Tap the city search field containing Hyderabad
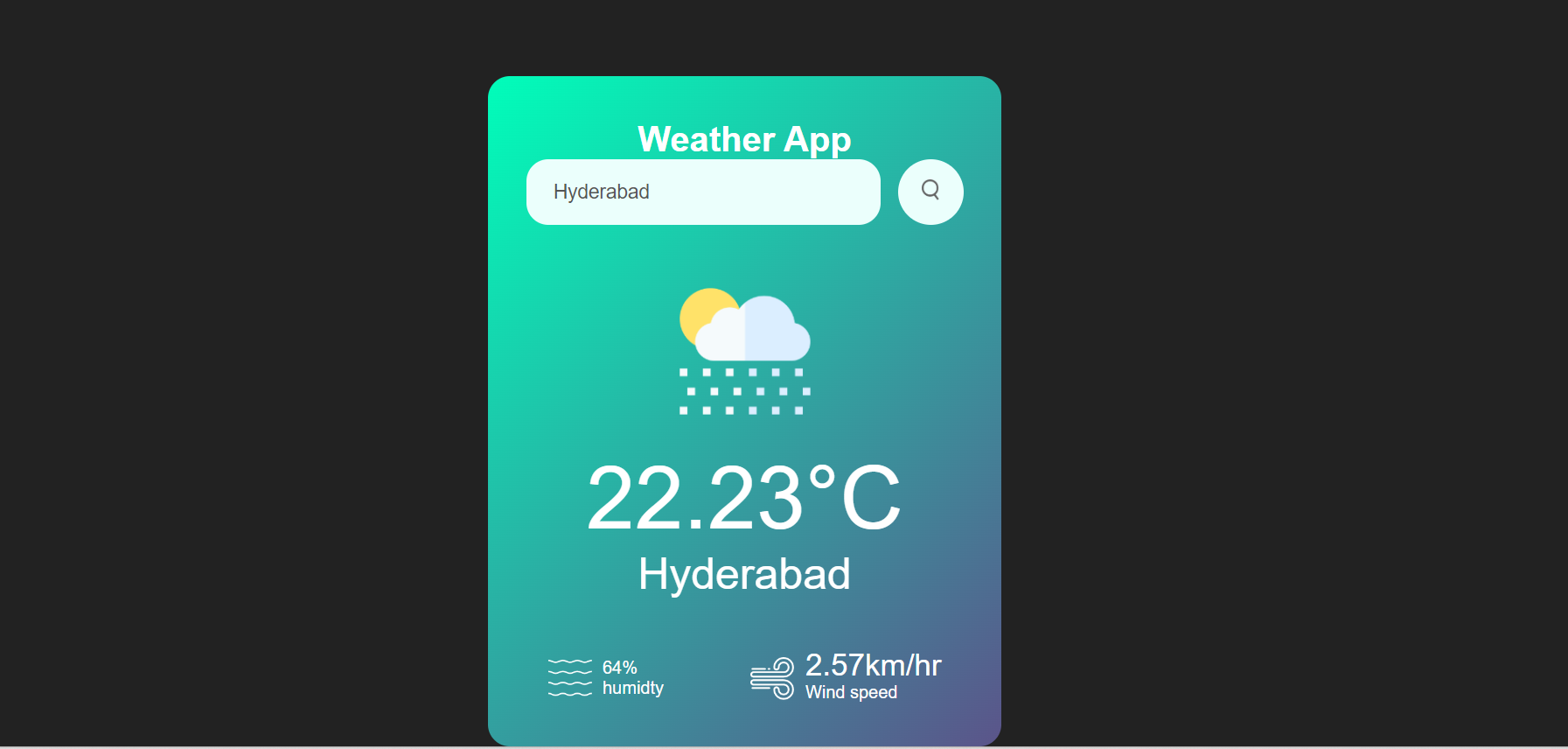 tap(702, 192)
